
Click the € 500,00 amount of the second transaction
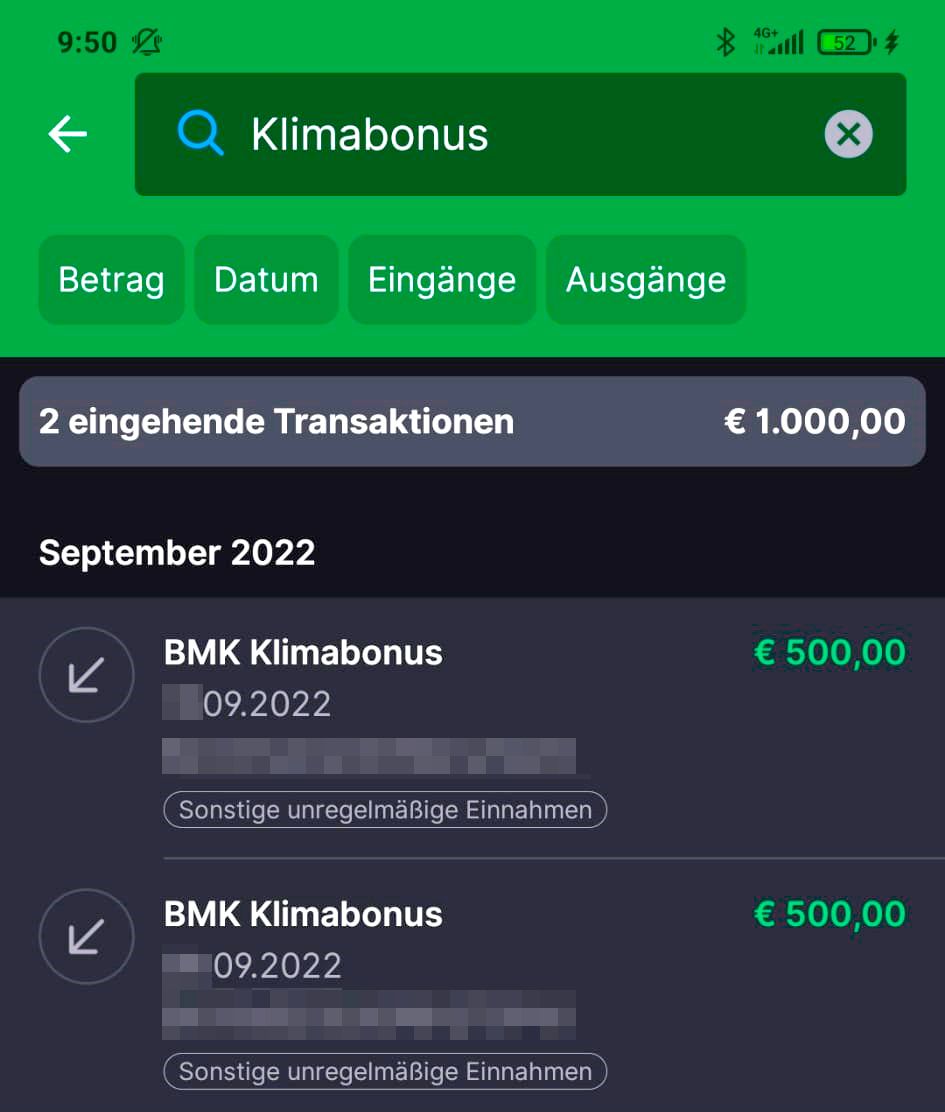point(829,913)
